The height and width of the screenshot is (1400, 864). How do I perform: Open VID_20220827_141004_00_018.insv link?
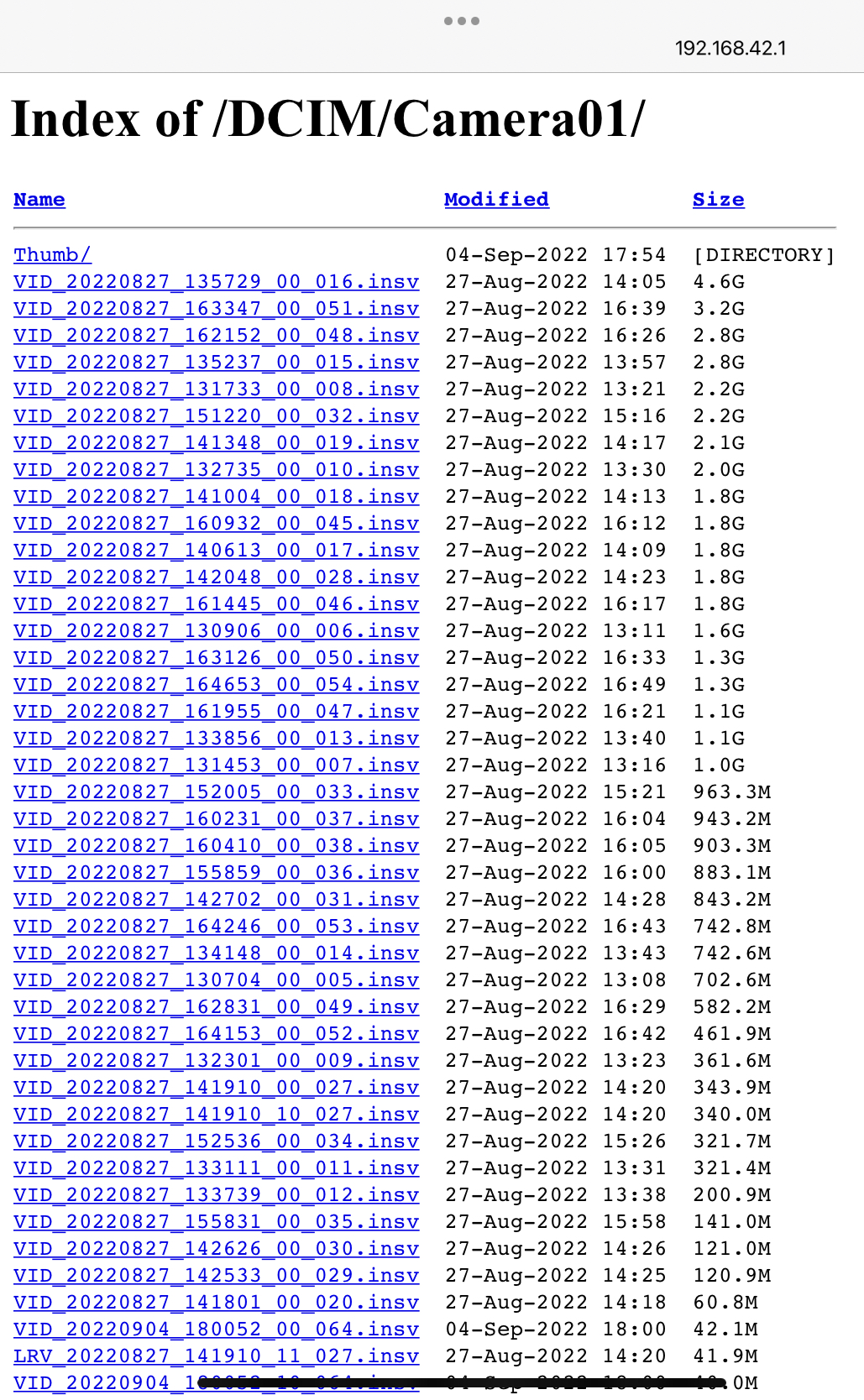[216, 497]
